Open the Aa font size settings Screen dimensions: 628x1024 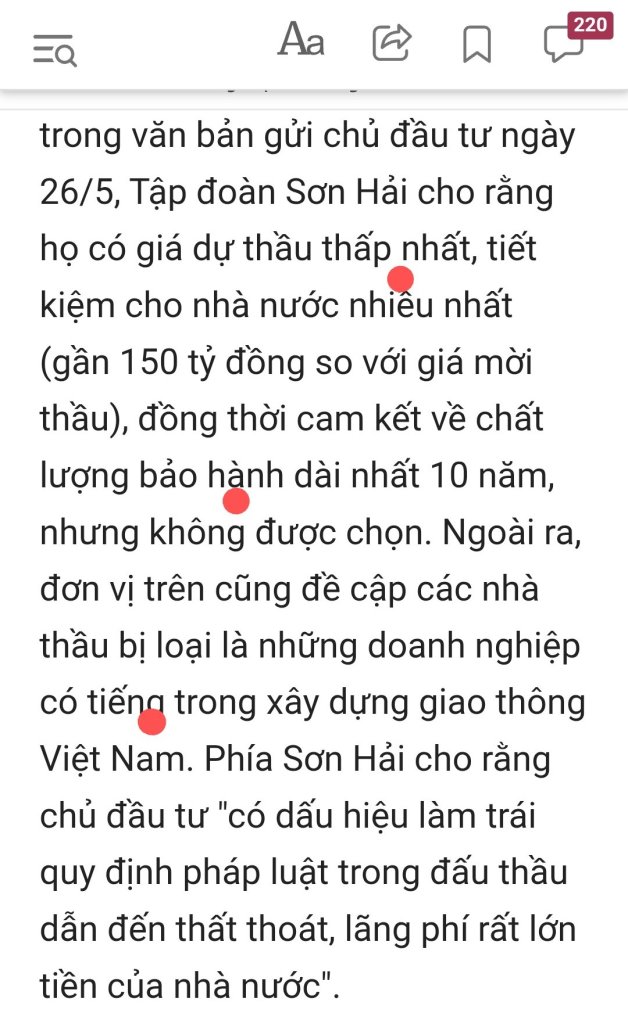[301, 42]
